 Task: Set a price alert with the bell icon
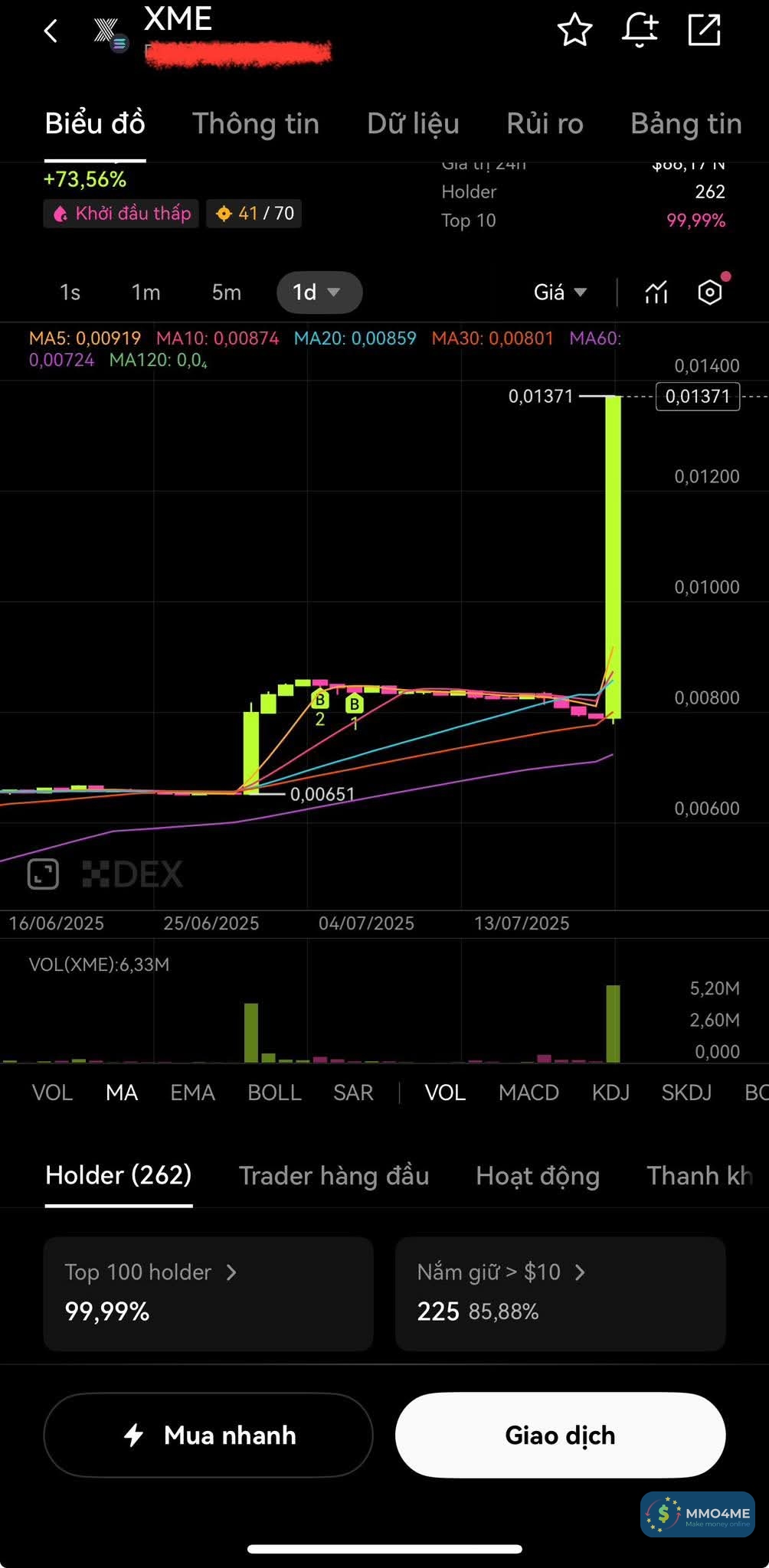[640, 31]
